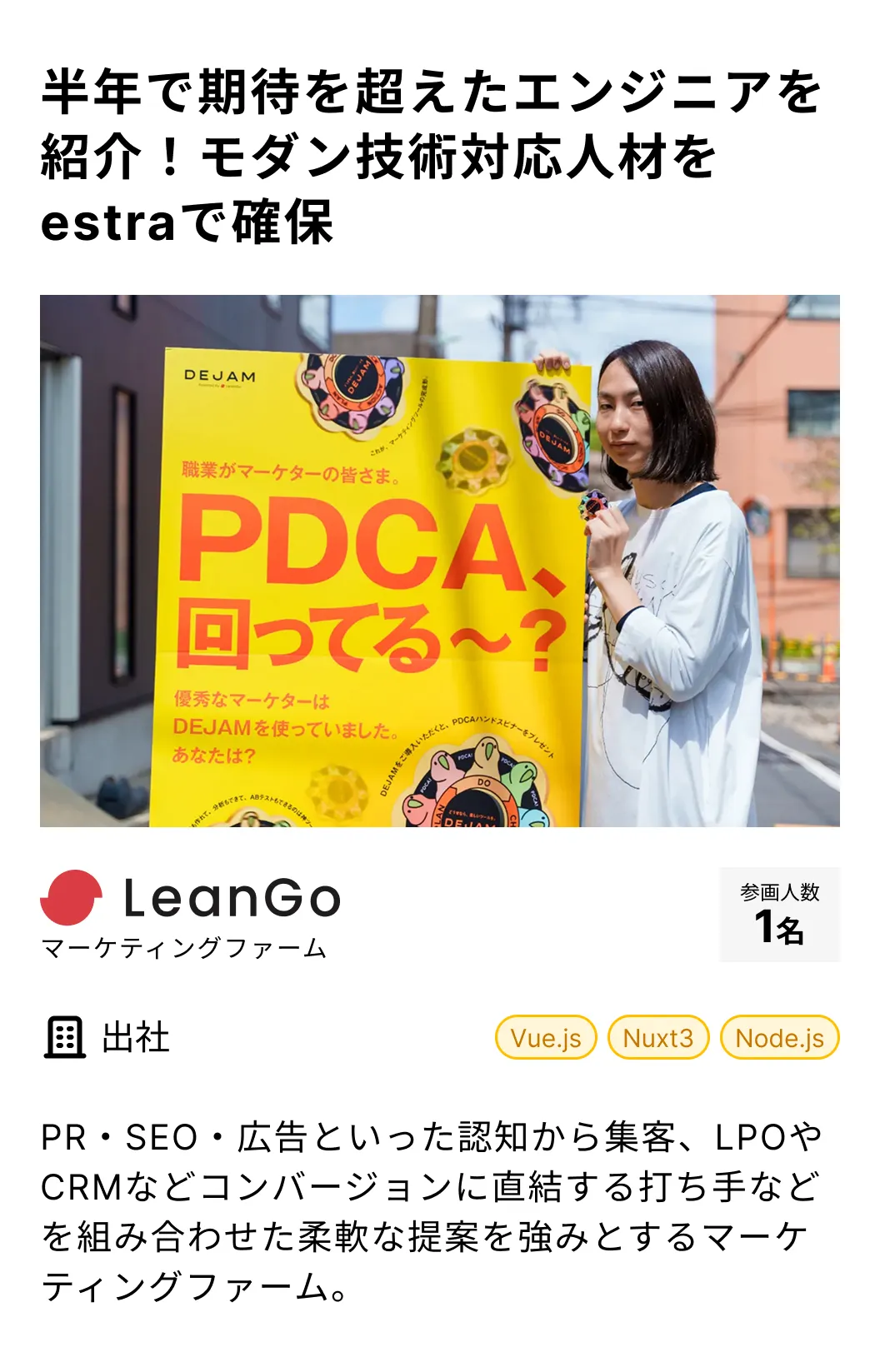The height and width of the screenshot is (1372, 880).
Task: Toggle the Vue.js skill tag
Action: (x=546, y=1037)
